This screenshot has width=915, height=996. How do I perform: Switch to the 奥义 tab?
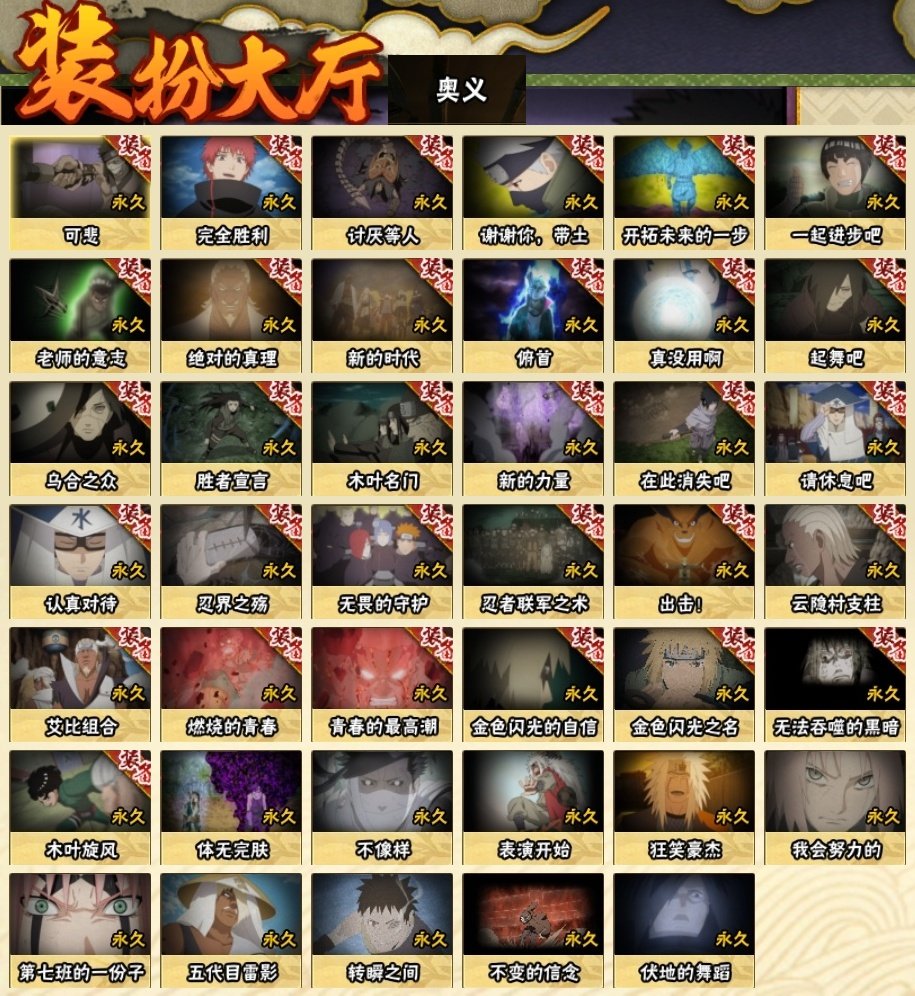(x=460, y=89)
